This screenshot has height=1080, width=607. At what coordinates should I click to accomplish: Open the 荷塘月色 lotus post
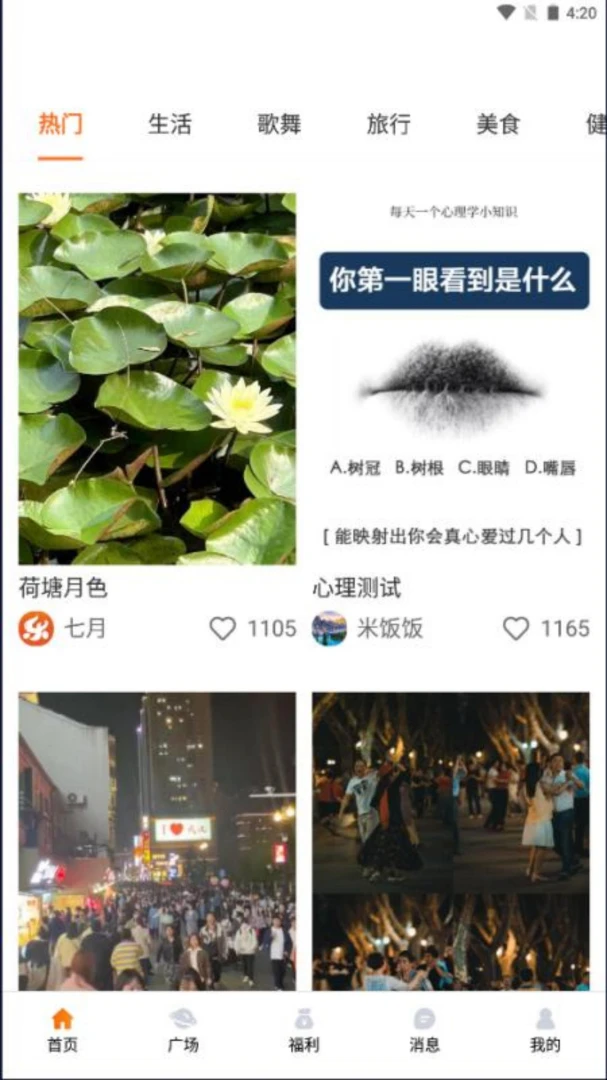click(x=157, y=379)
